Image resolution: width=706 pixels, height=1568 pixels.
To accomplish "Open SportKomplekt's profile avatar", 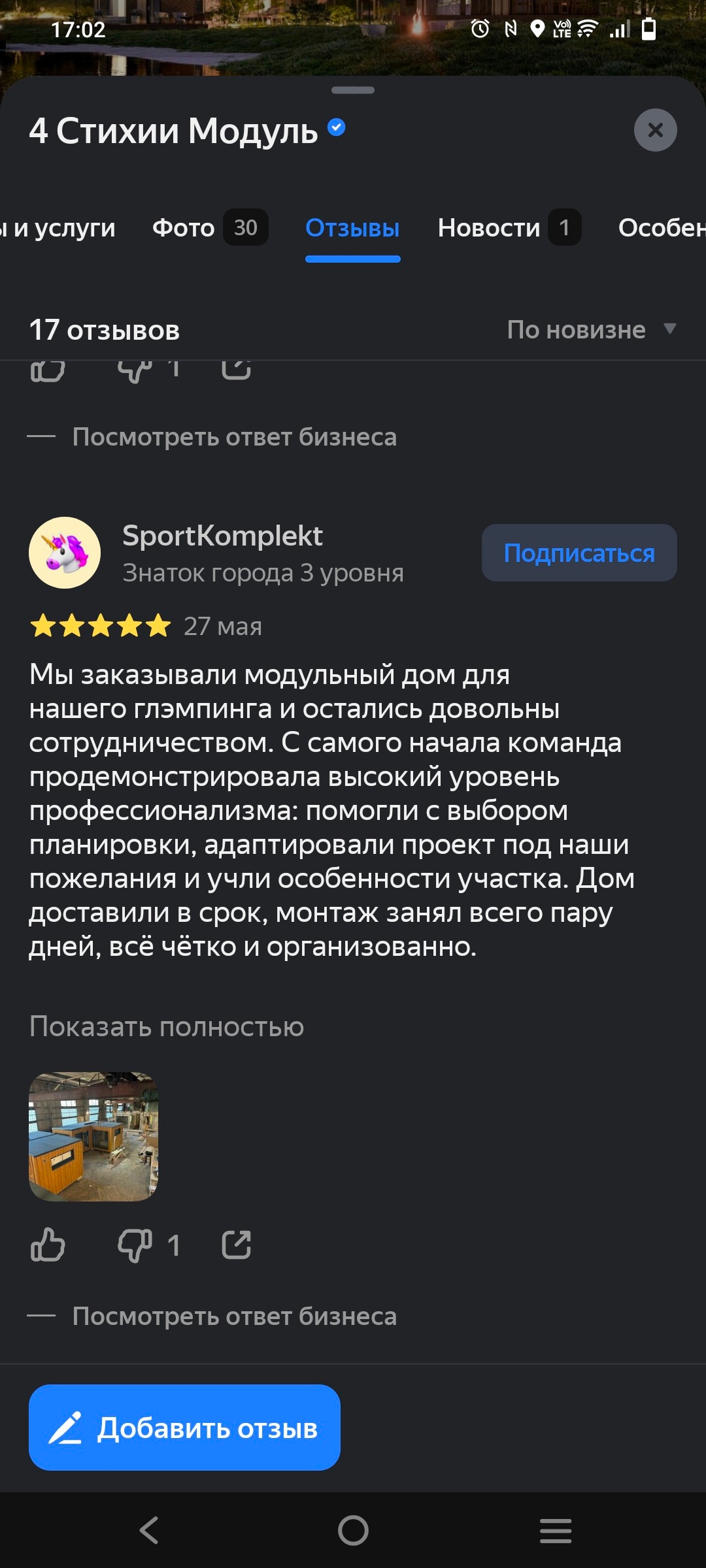I will [x=65, y=553].
